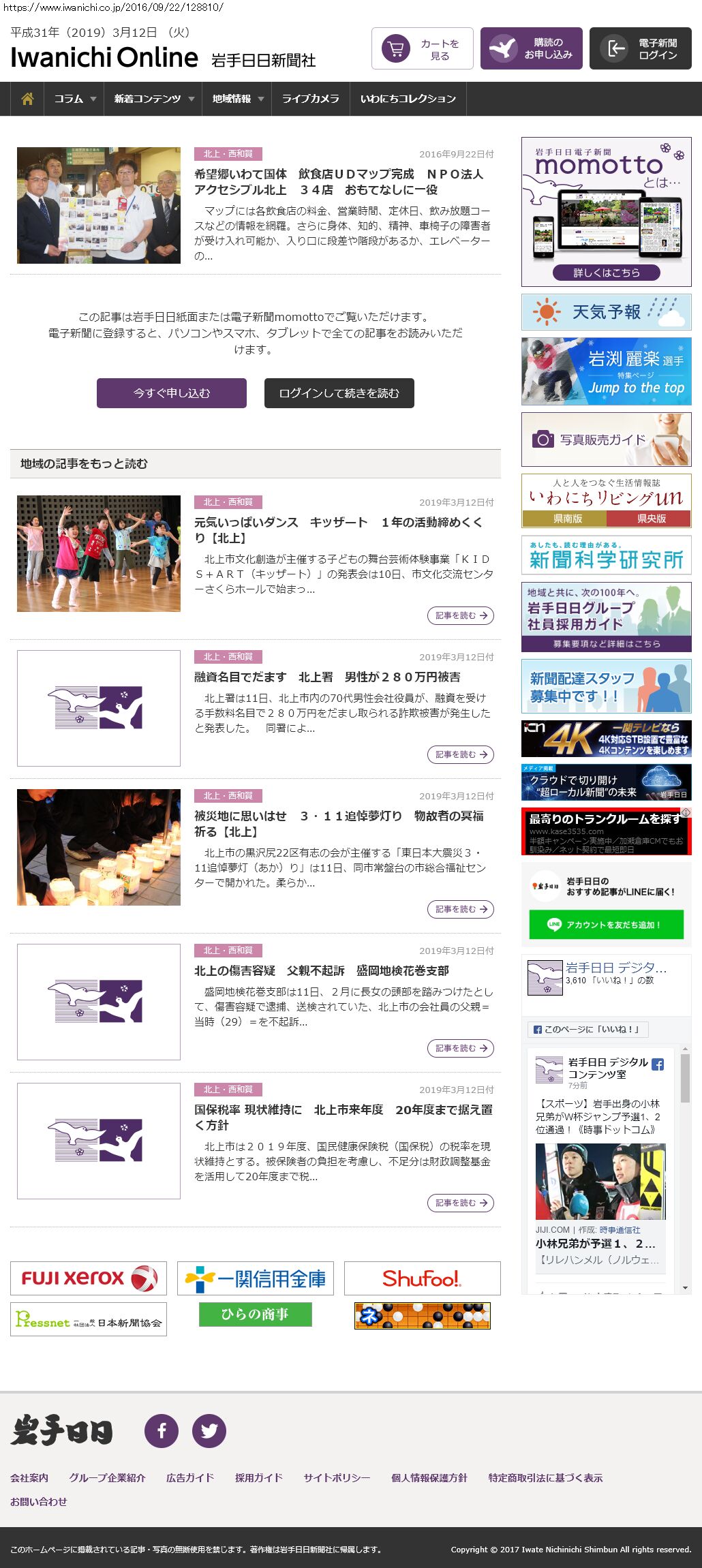Image resolution: width=702 pixels, height=1568 pixels.
Task: Open お問い合わせ contact link
Action: (38, 1501)
